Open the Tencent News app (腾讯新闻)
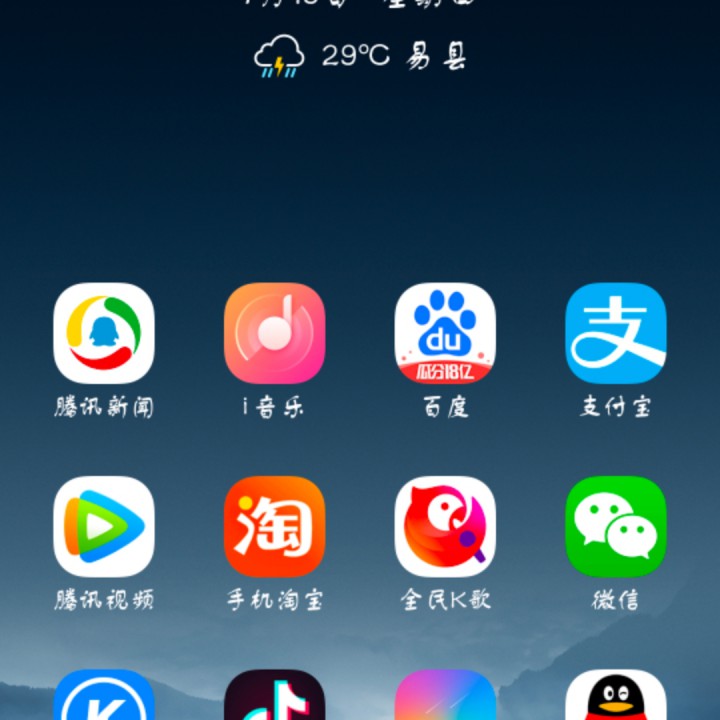 [104, 333]
